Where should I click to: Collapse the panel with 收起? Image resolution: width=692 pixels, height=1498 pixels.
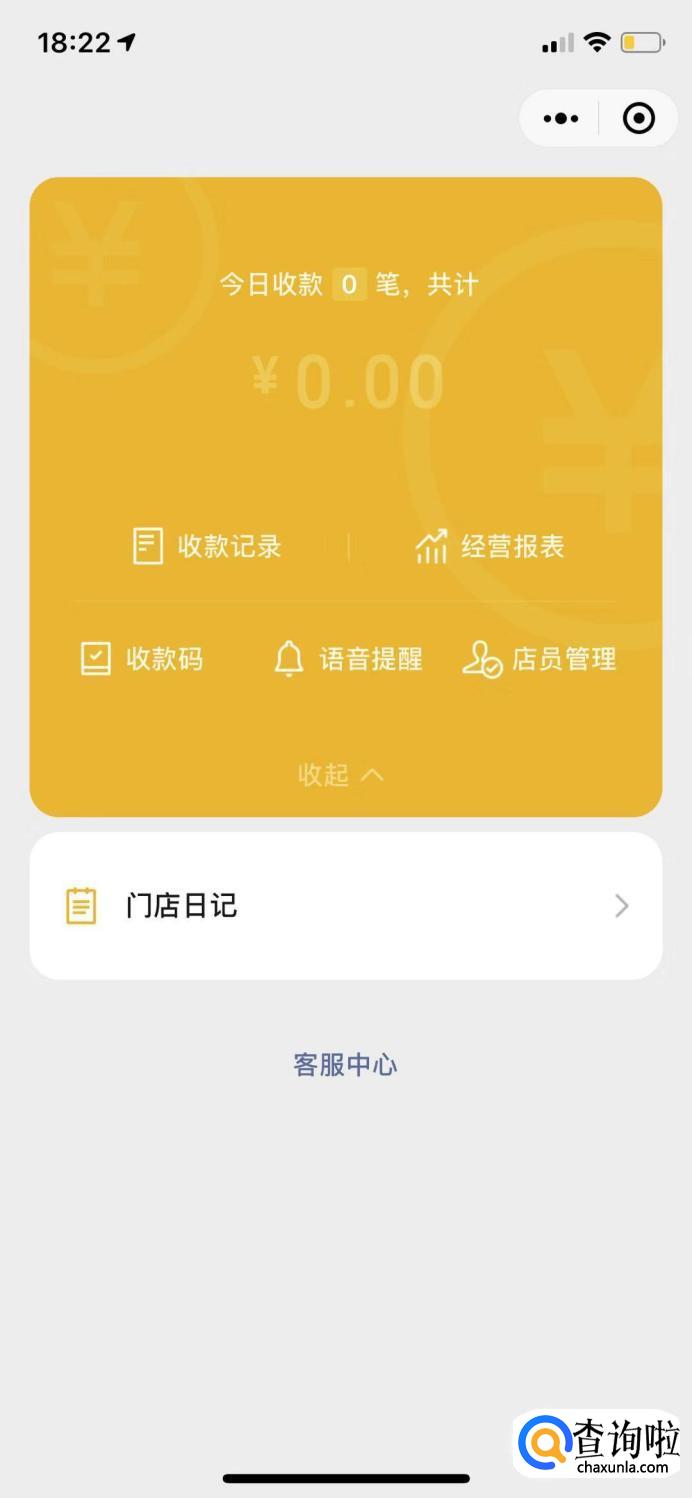point(341,774)
